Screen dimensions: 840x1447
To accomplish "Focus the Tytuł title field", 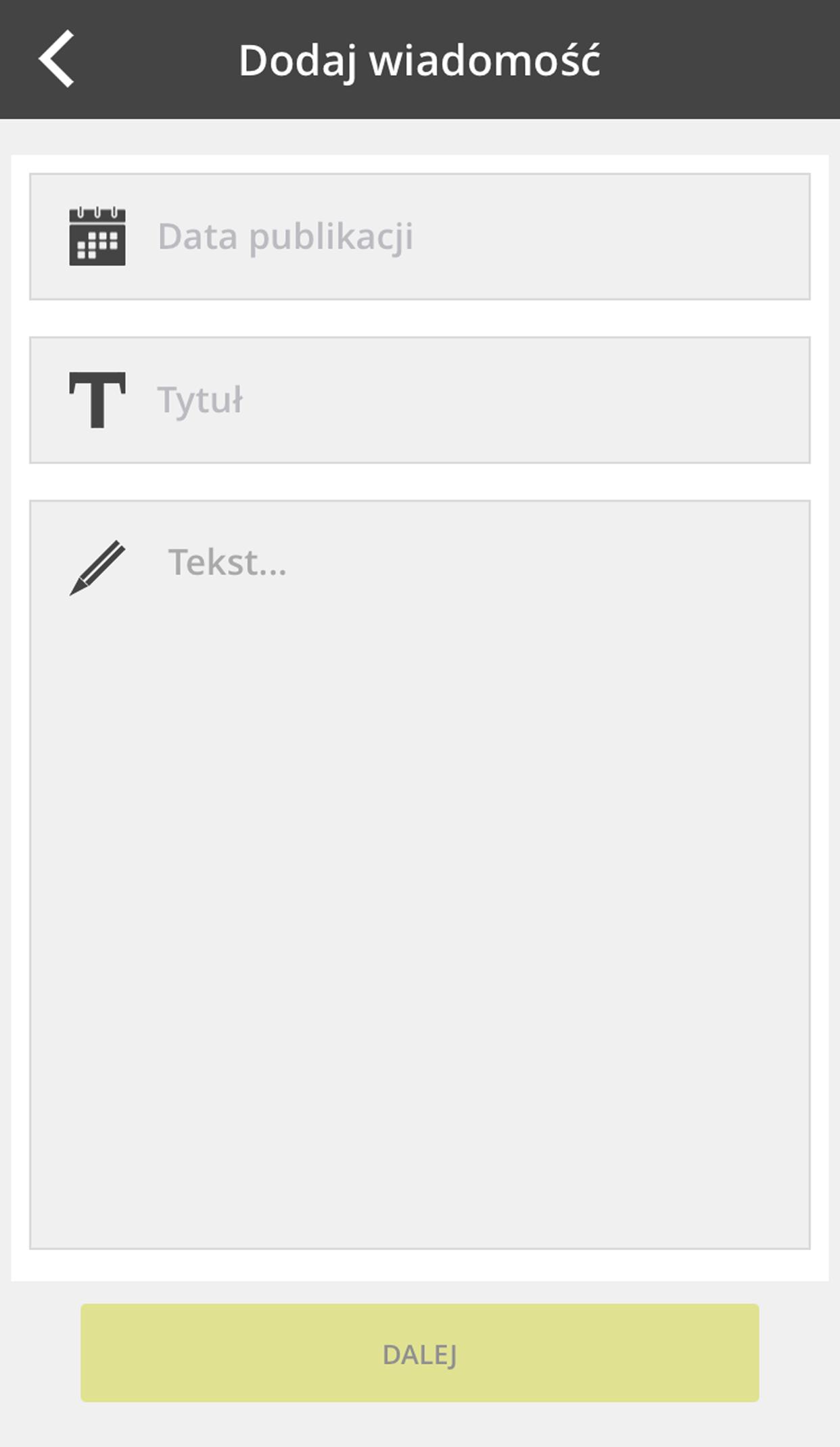I will pos(419,400).
